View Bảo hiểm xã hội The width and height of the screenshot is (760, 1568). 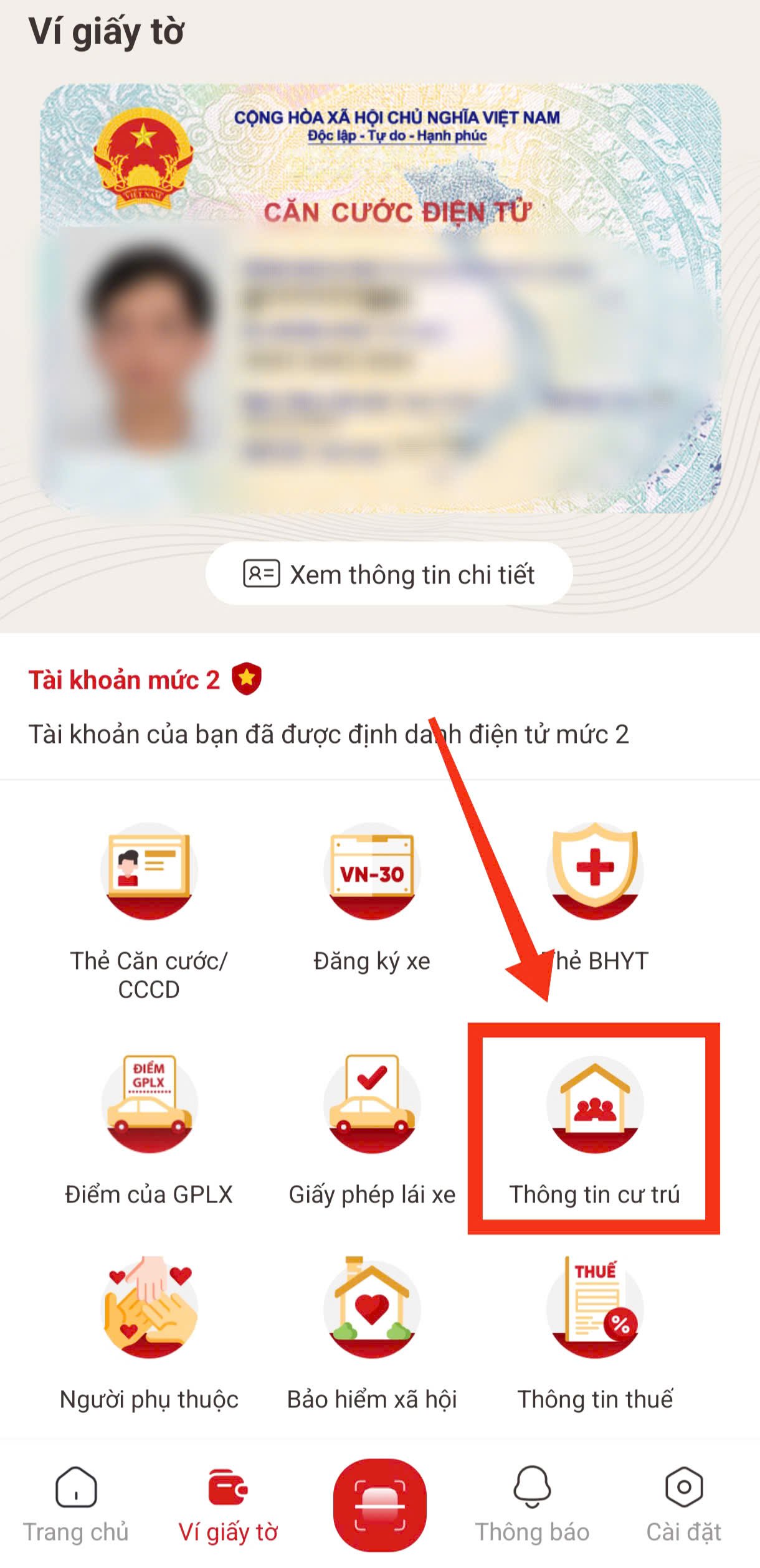372,1309
